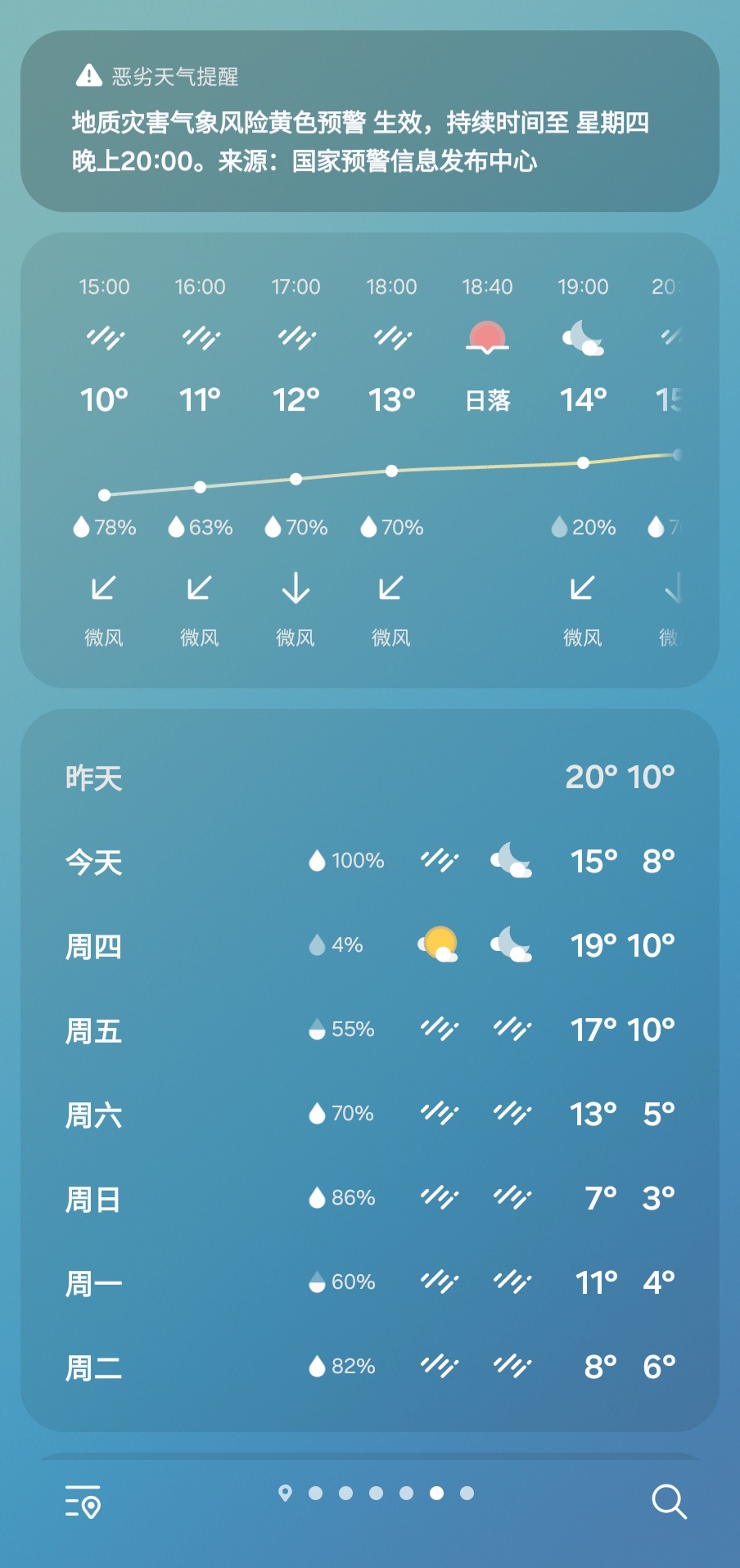This screenshot has height=1568, width=740.
Task: Open the severe weather alert card
Action: pos(370,121)
